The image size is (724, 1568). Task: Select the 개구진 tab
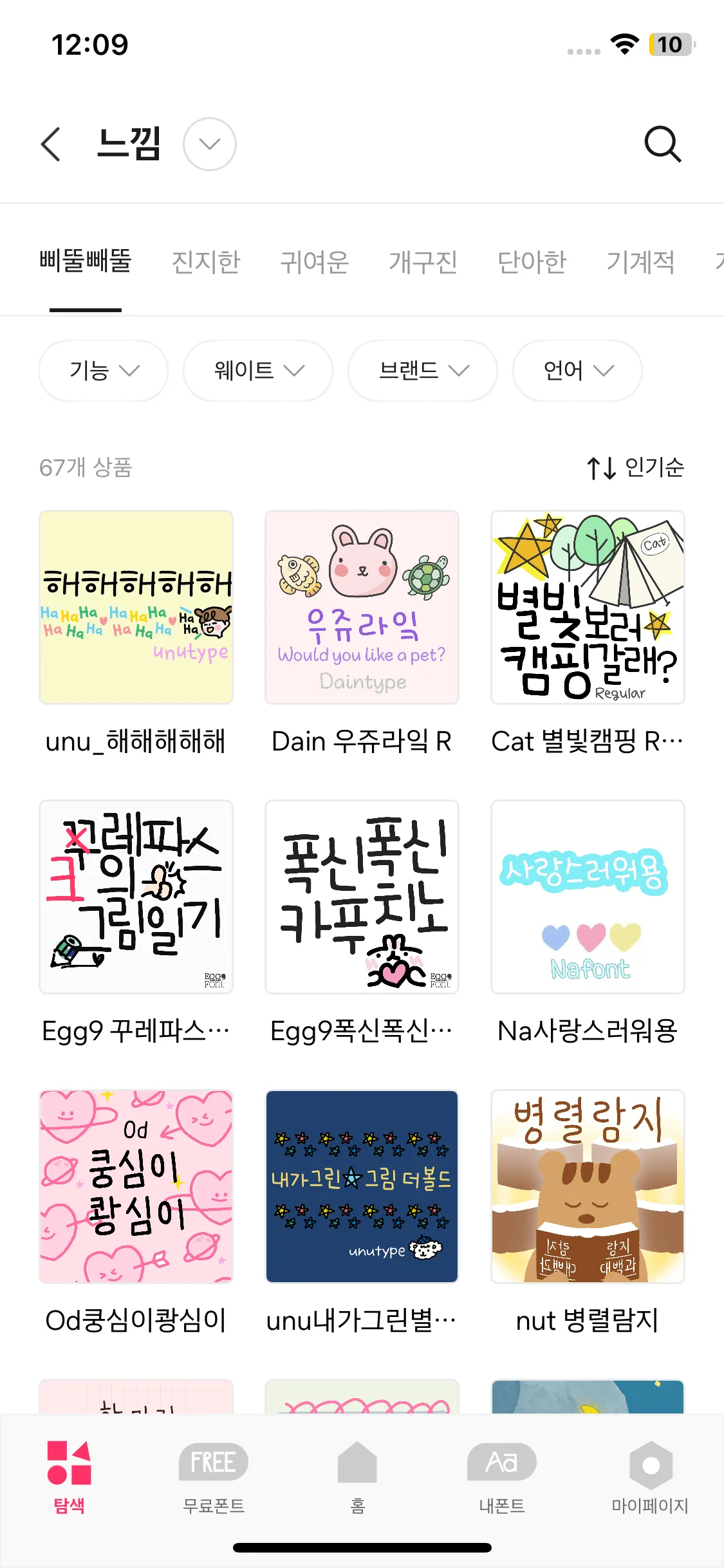click(423, 262)
